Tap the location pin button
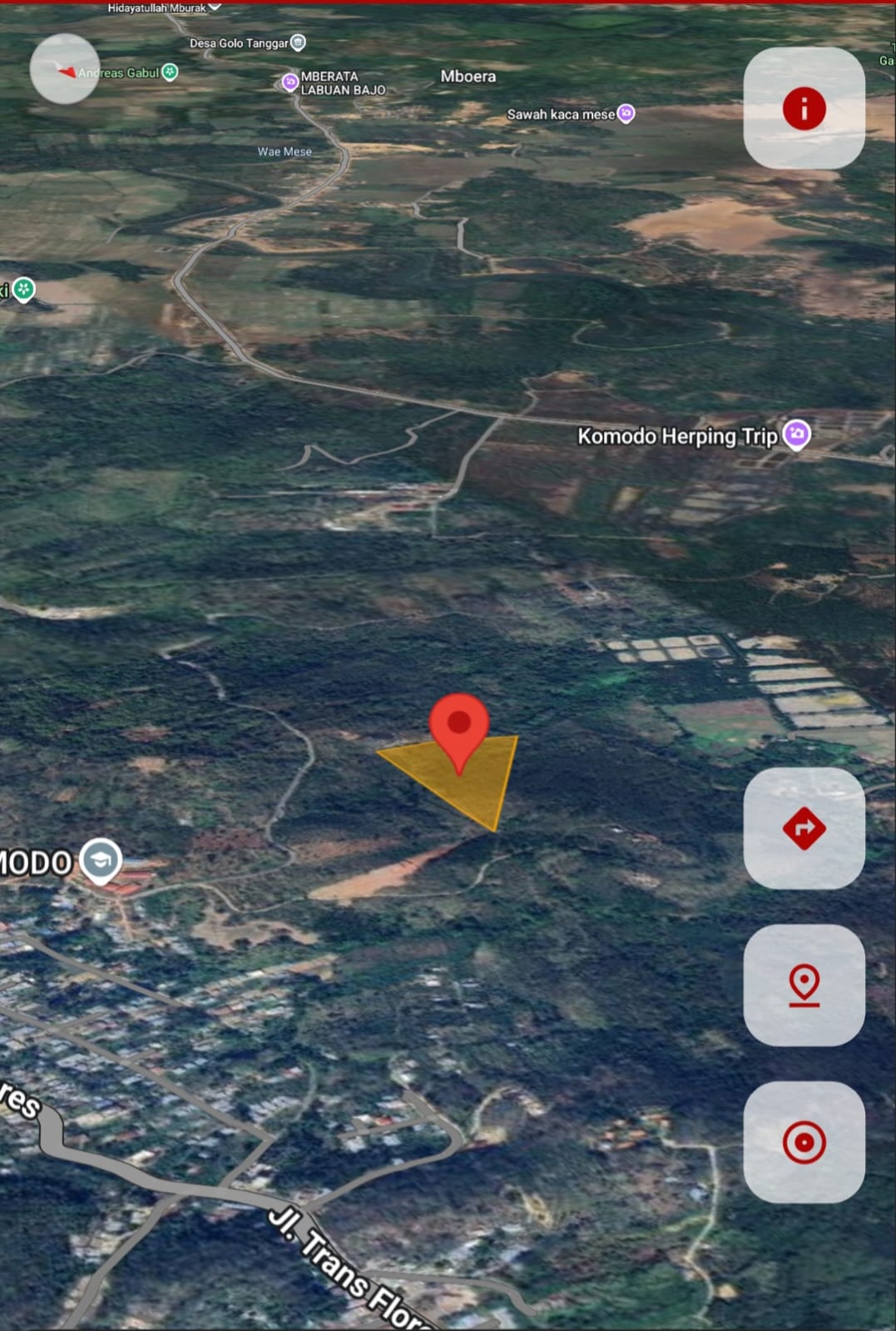 click(804, 985)
